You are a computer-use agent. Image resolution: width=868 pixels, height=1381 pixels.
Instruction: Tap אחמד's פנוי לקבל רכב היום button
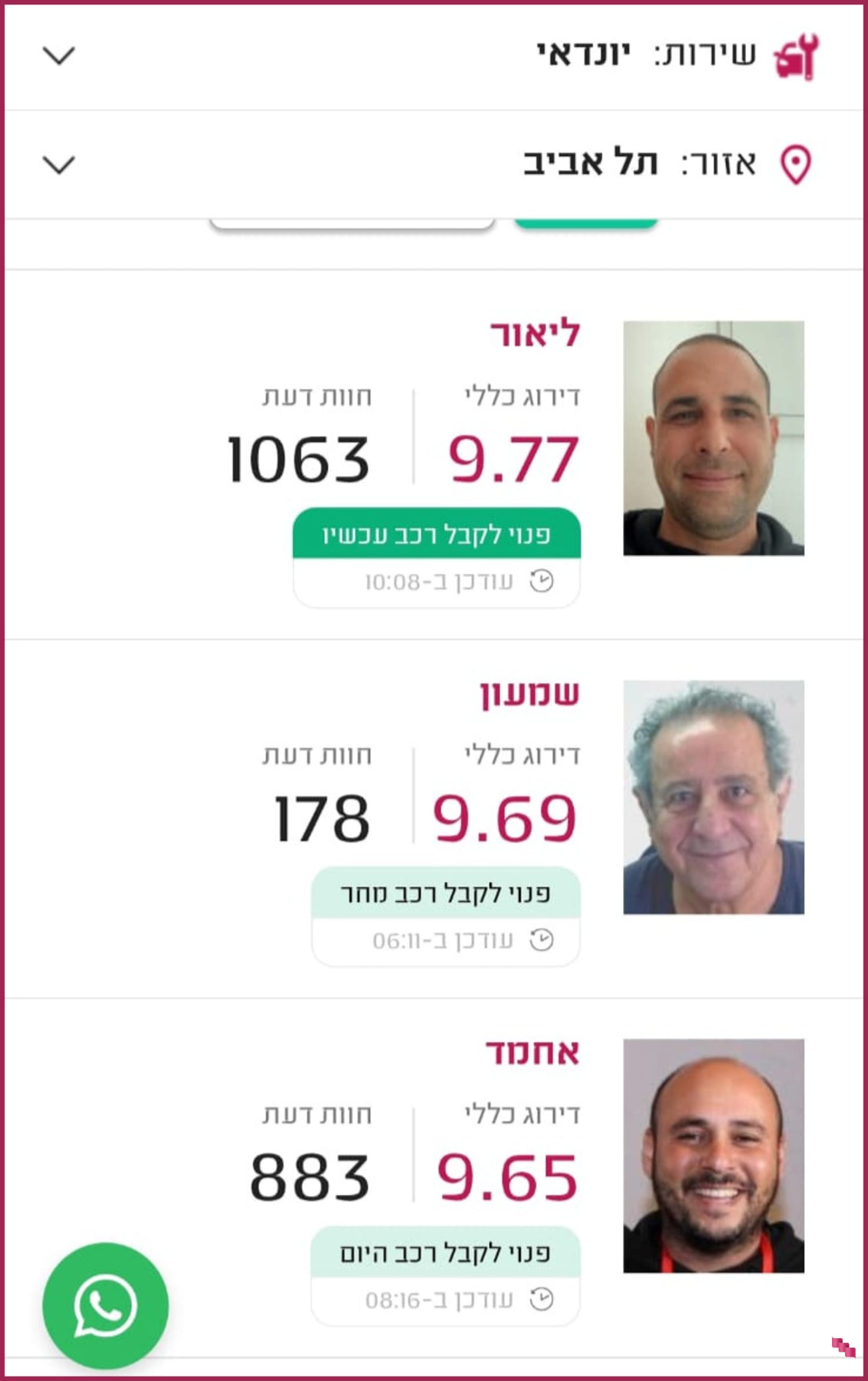[x=446, y=1251]
